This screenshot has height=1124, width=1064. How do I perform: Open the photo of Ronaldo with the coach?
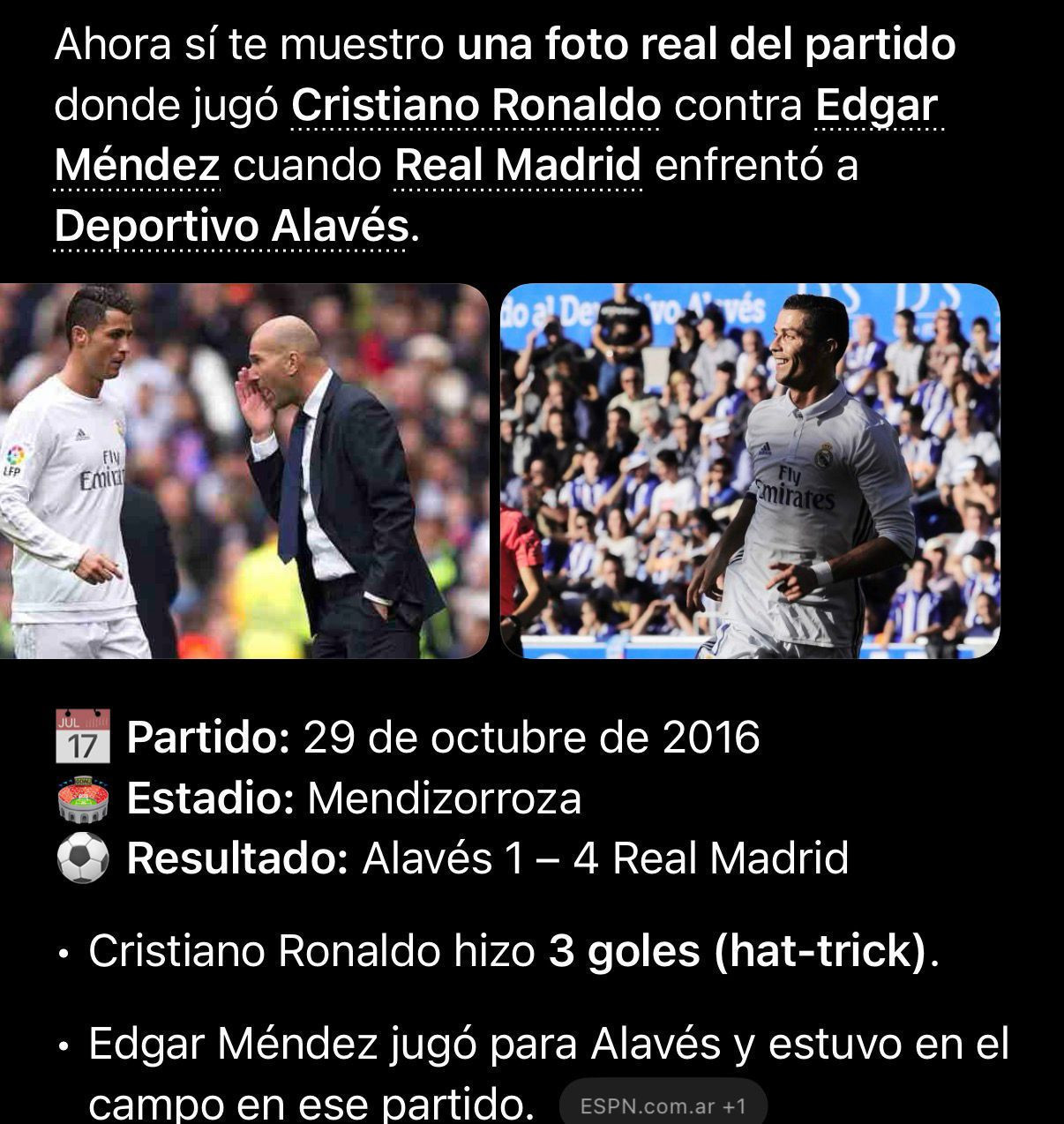(244, 471)
